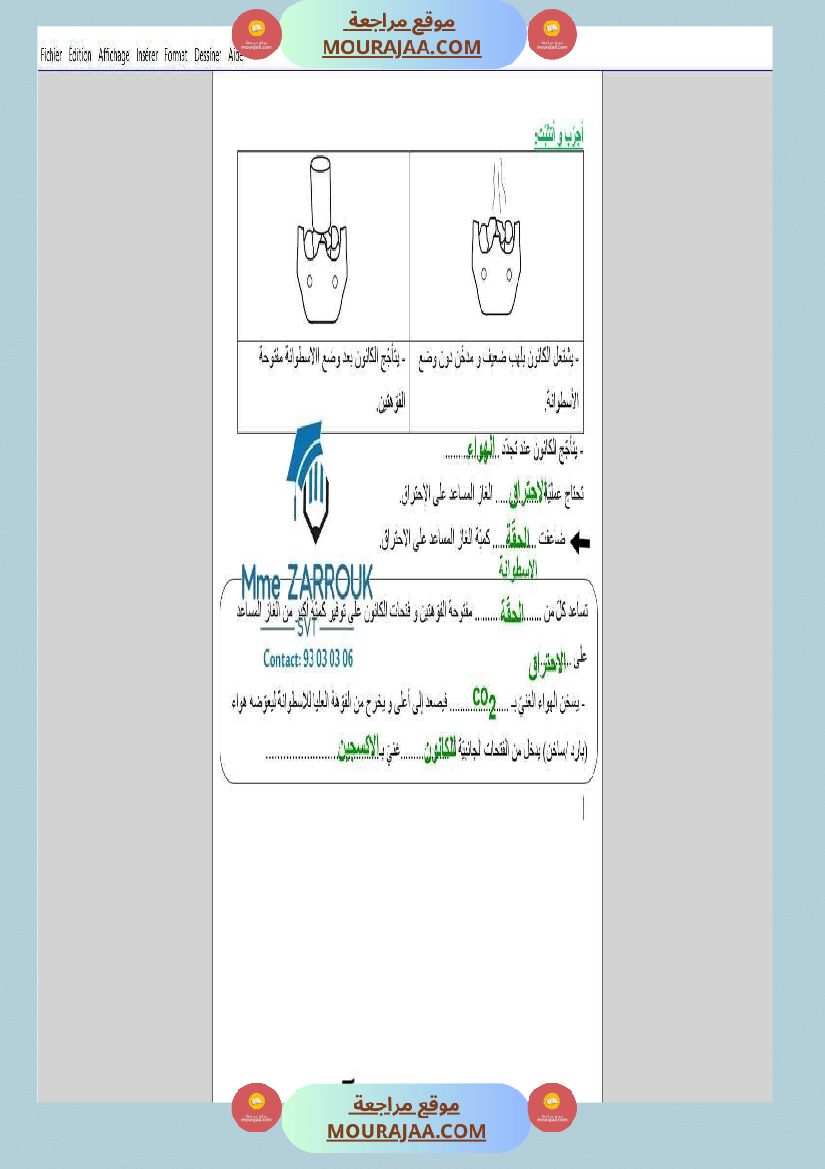825x1169 pixels.
Task: Open the Aide menu
Action: [x=236, y=56]
